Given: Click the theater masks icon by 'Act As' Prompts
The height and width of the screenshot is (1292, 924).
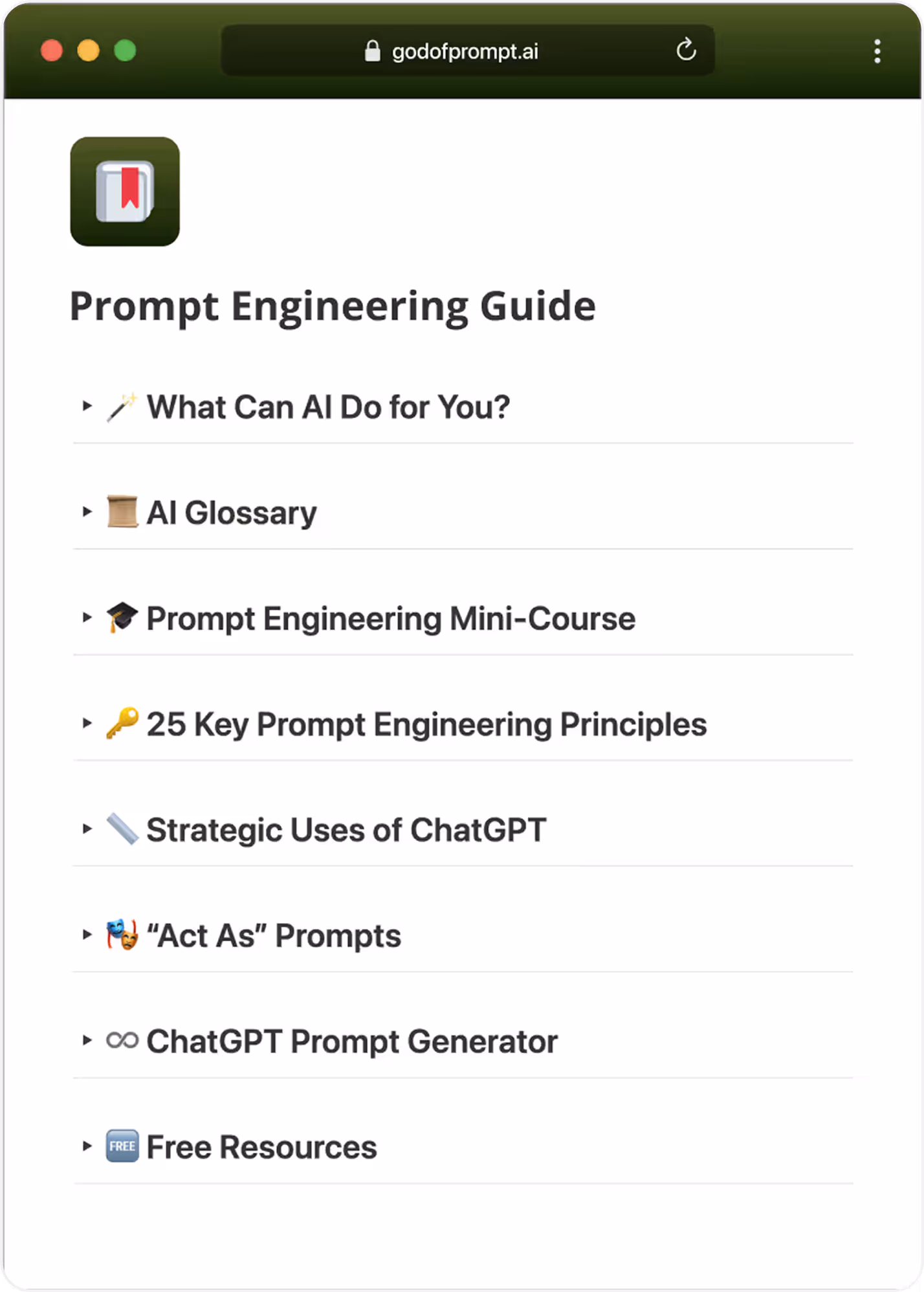Looking at the screenshot, I should click(123, 935).
